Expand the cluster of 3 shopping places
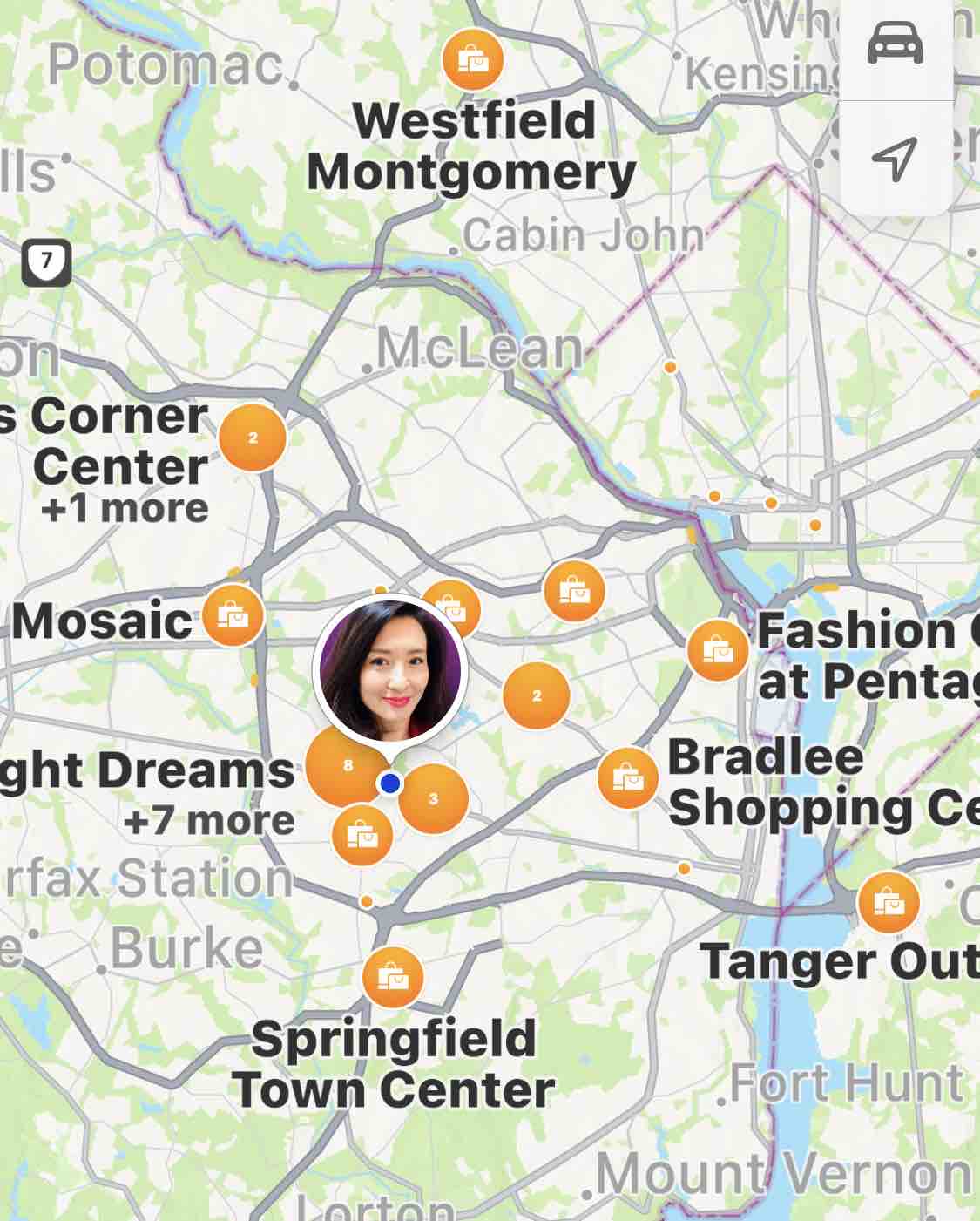The width and height of the screenshot is (980, 1221). point(435,799)
